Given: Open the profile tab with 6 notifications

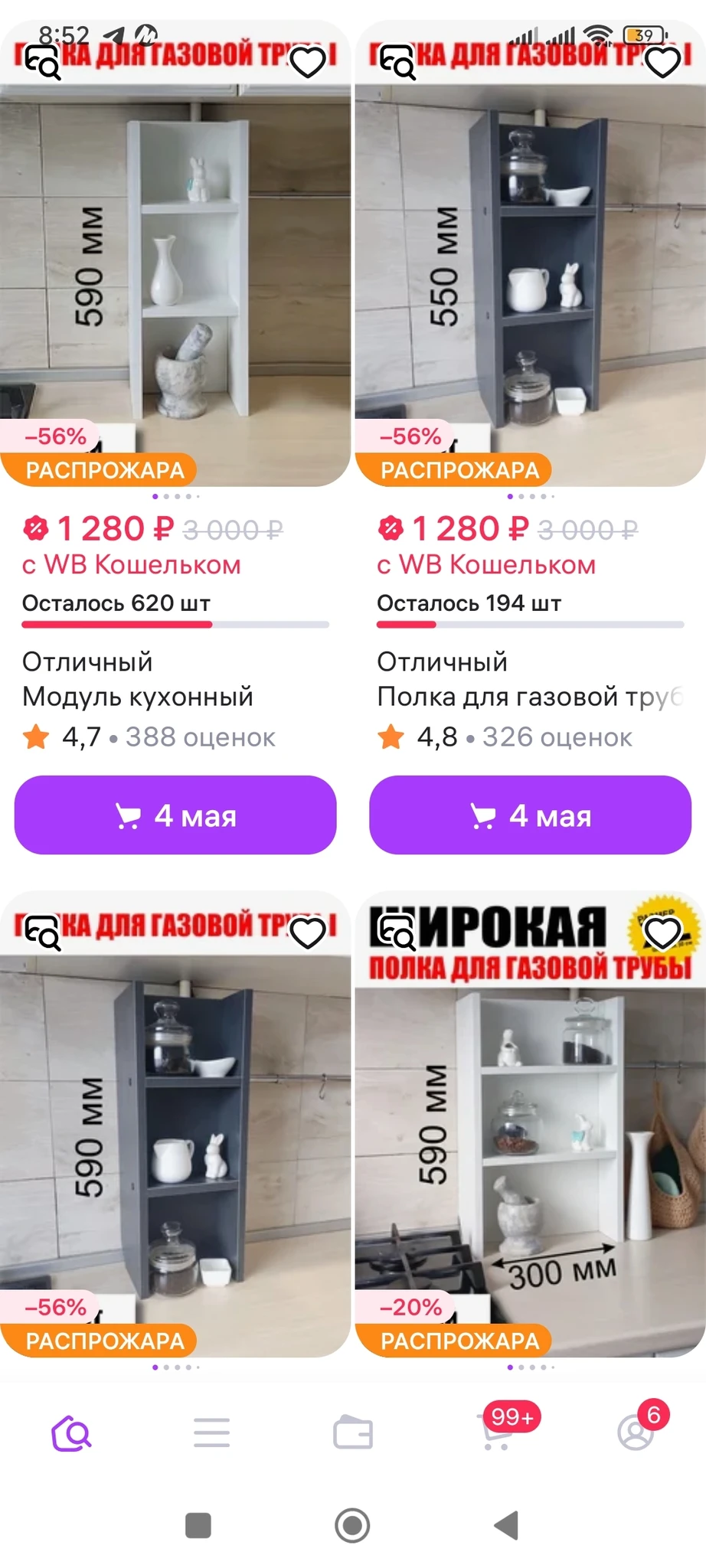Looking at the screenshot, I should tap(637, 1432).
